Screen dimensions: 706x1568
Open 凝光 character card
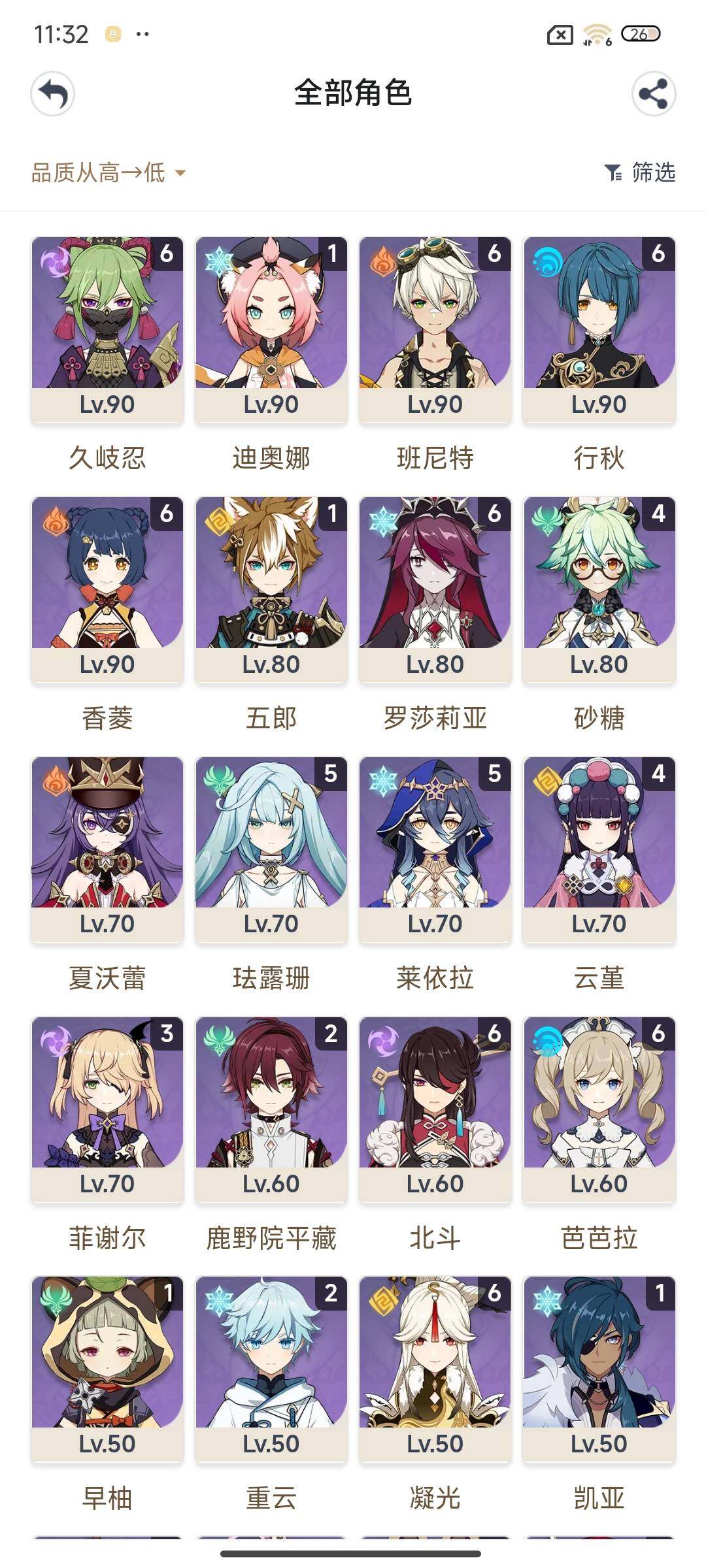tap(435, 1369)
